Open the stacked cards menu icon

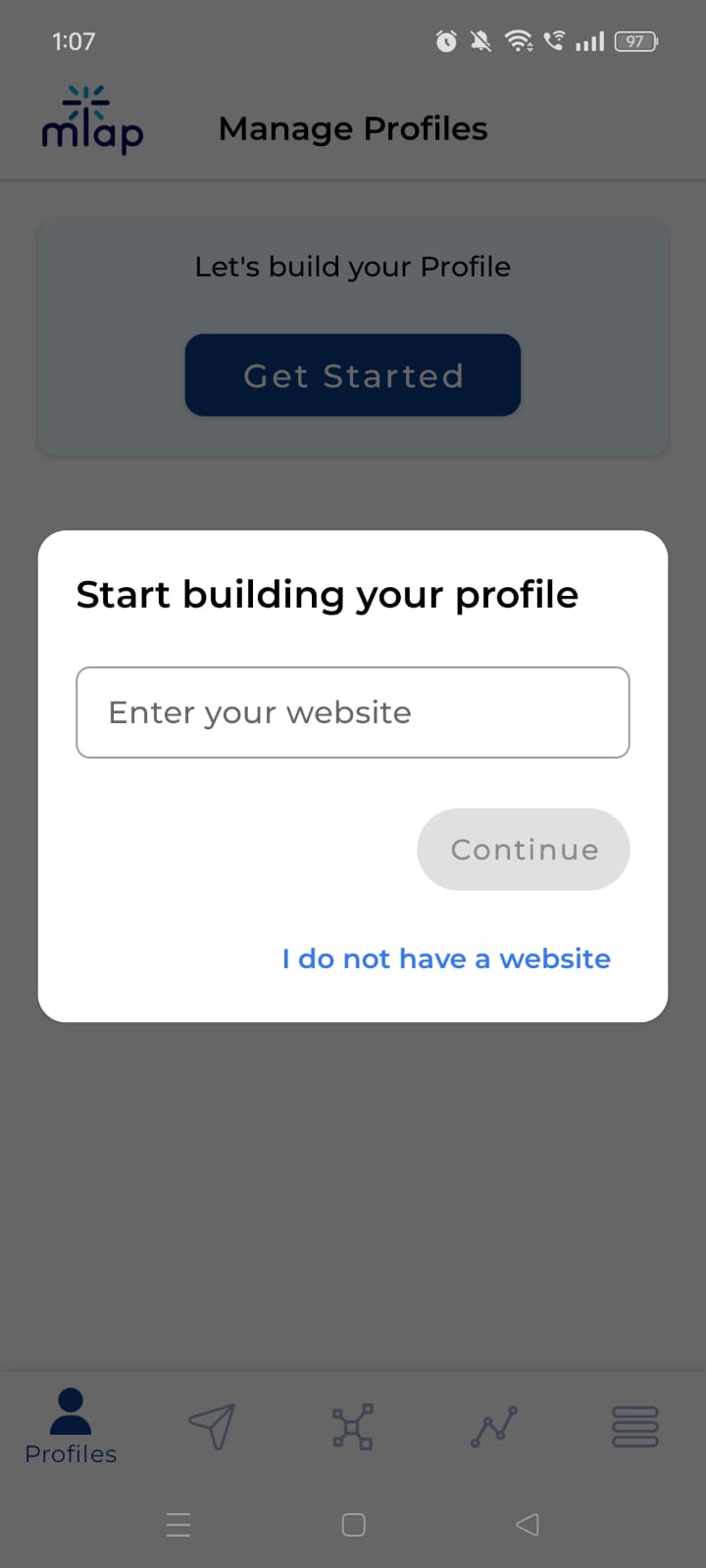[x=634, y=1428]
